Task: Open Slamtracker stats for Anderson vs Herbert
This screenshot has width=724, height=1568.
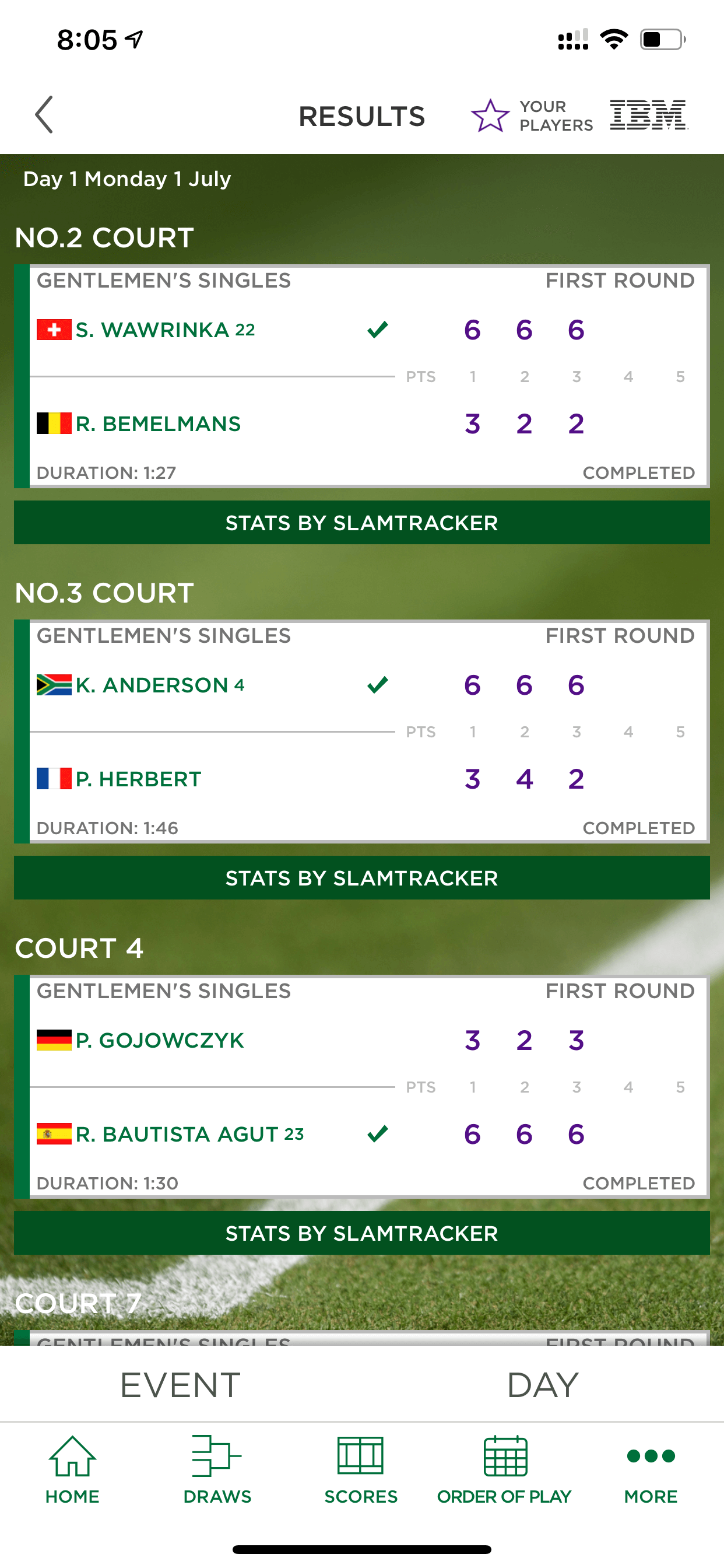Action: click(x=362, y=878)
